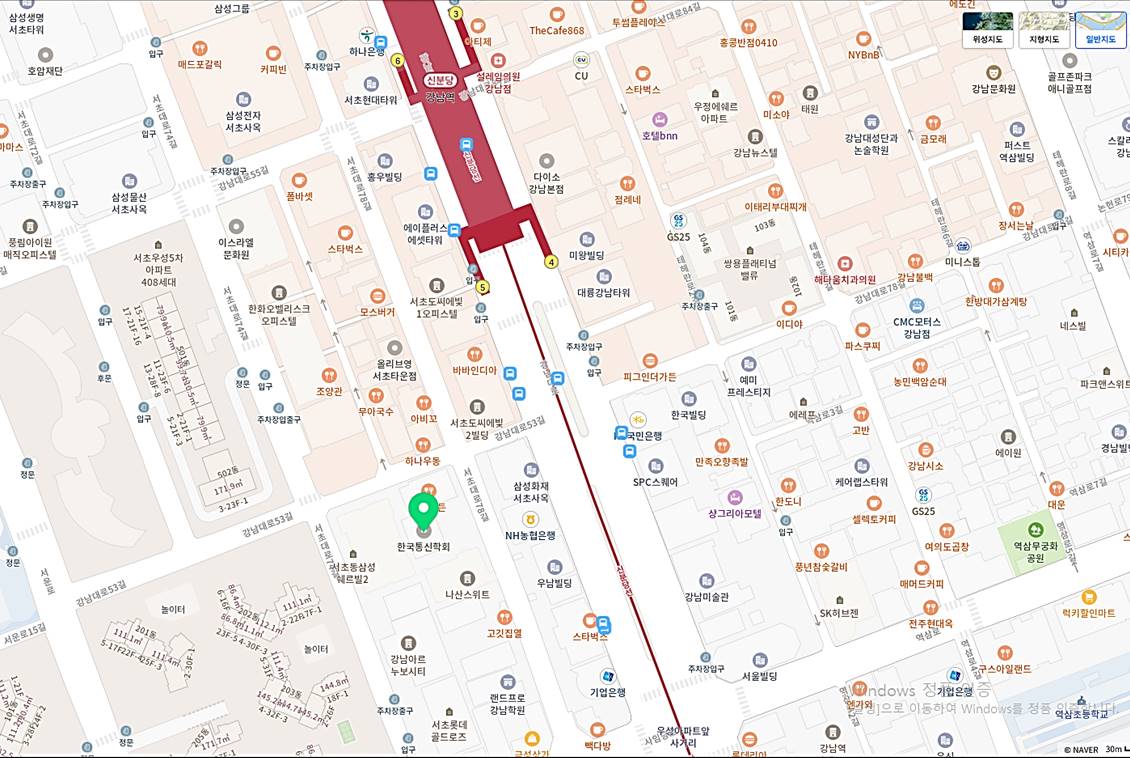
Task: Select the 상그리아모텔 lodging marker
Action: (x=735, y=497)
